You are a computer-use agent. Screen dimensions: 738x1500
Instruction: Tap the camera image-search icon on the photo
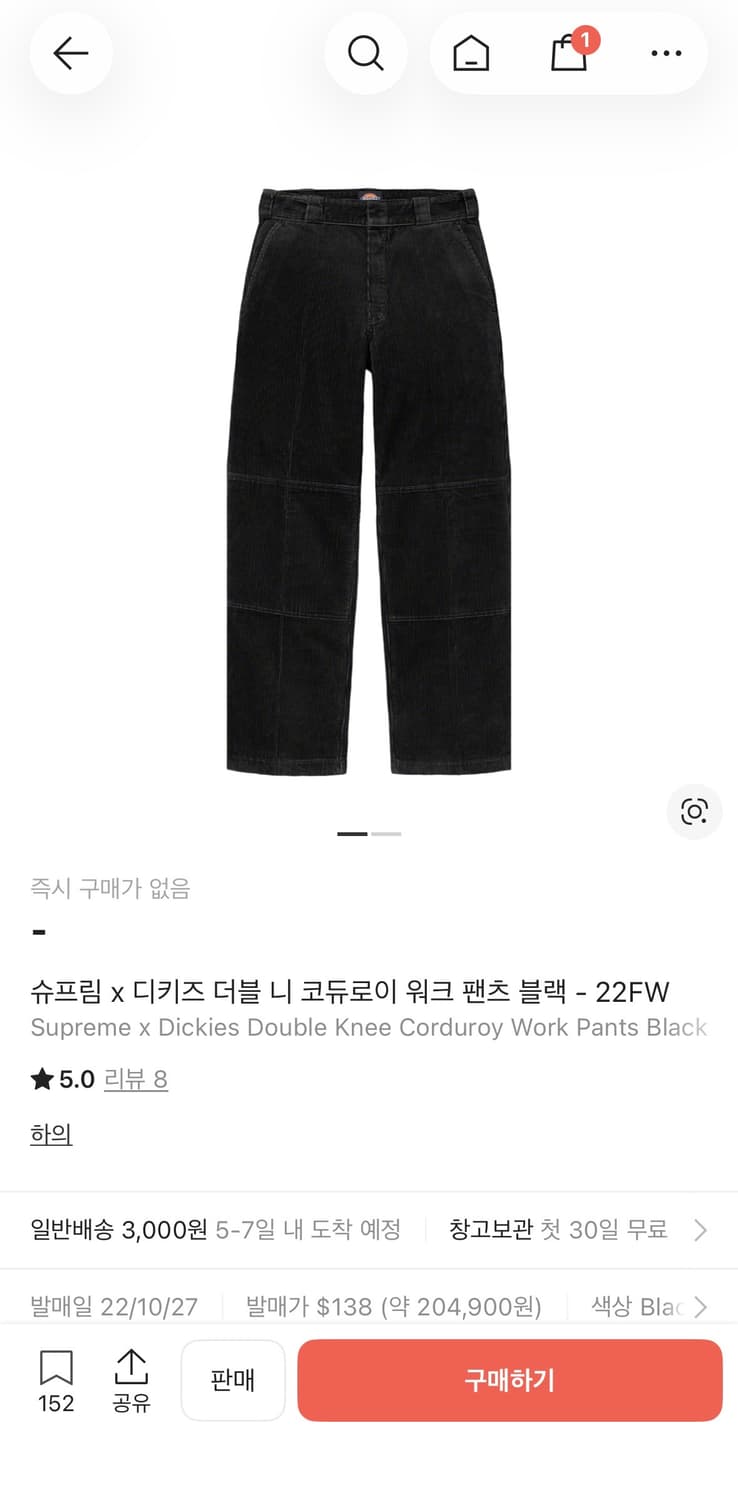[x=693, y=812]
